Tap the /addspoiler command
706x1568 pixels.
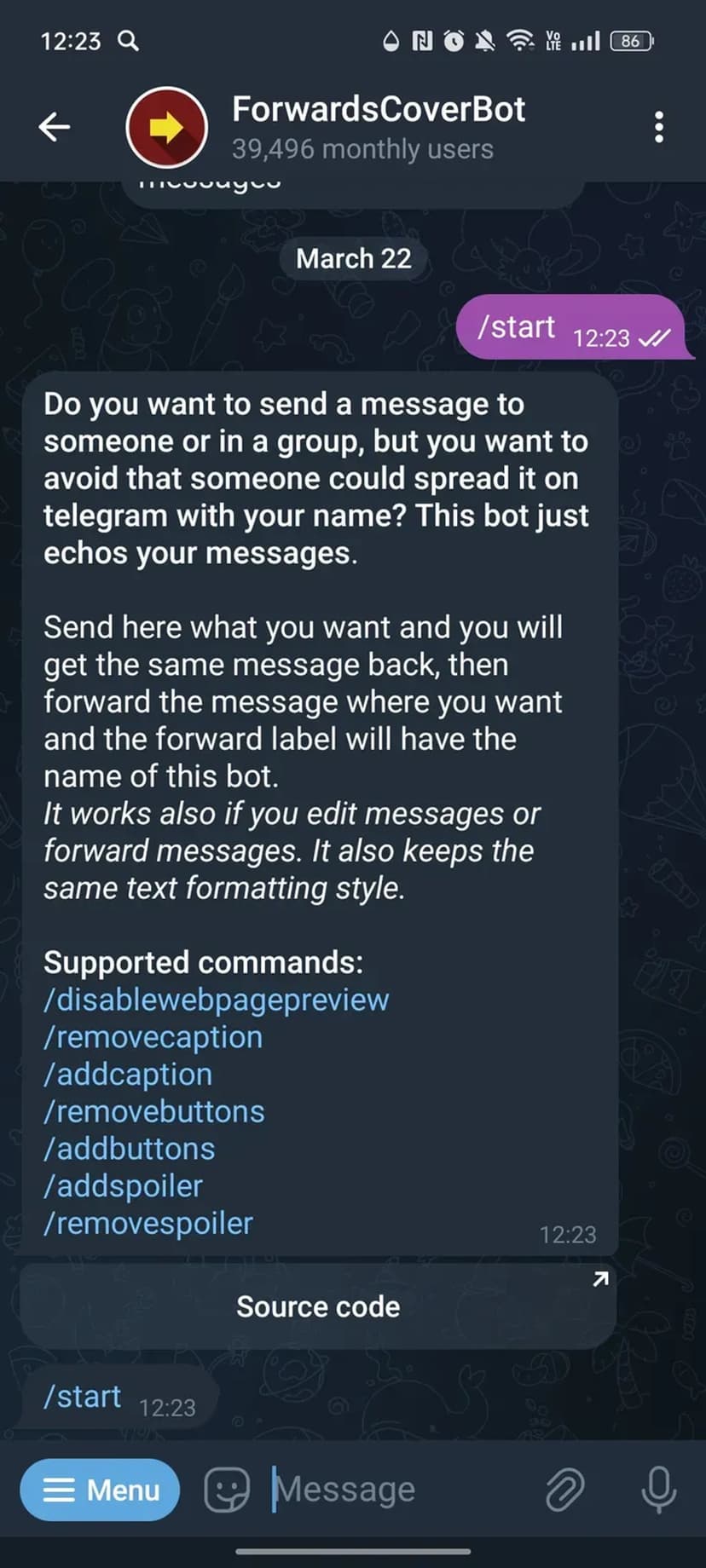coord(124,1186)
